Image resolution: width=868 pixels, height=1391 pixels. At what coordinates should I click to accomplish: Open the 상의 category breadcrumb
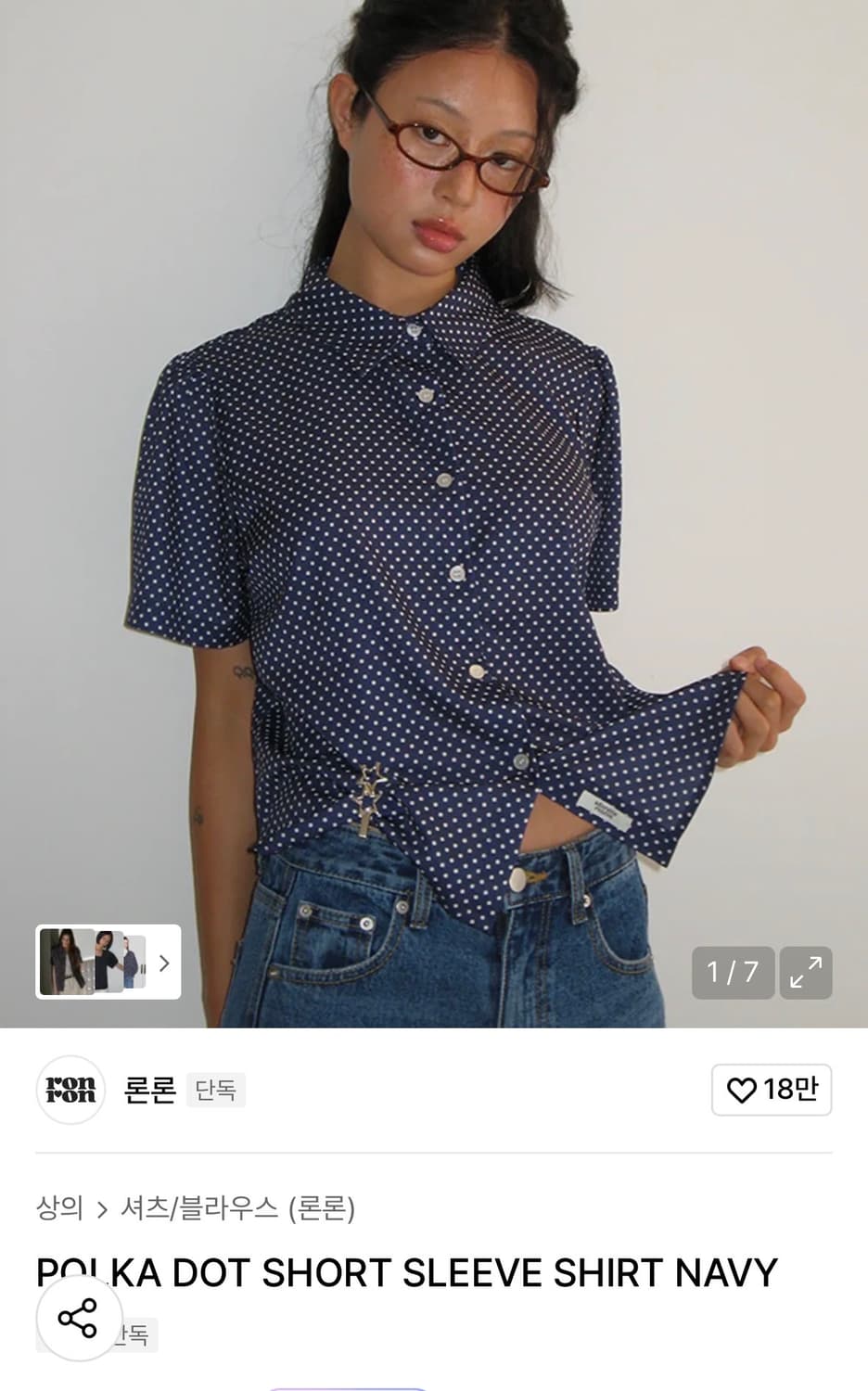pyautogui.click(x=57, y=1208)
